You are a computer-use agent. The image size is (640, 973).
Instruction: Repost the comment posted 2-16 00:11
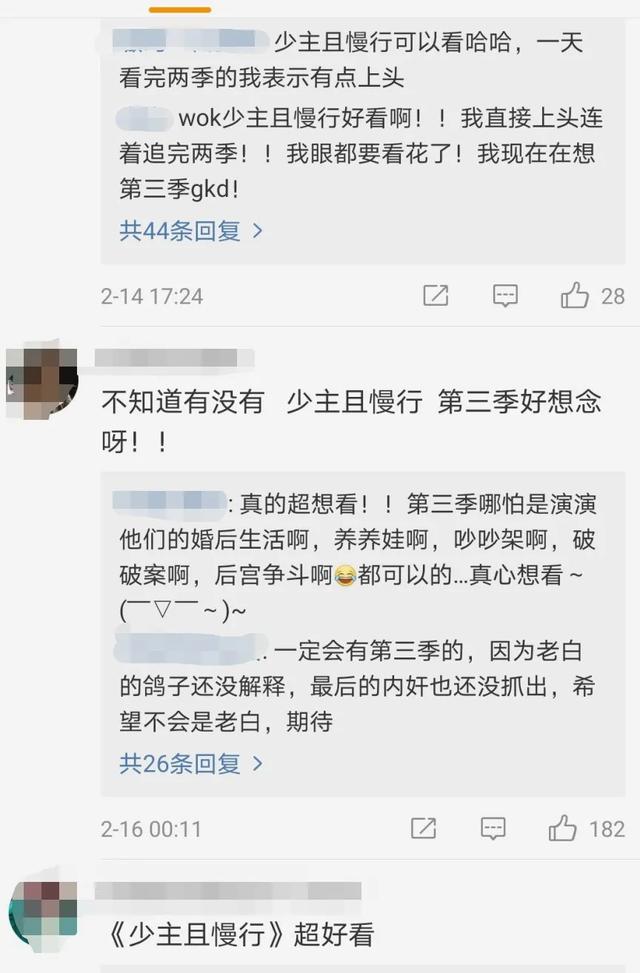pyautogui.click(x=423, y=829)
